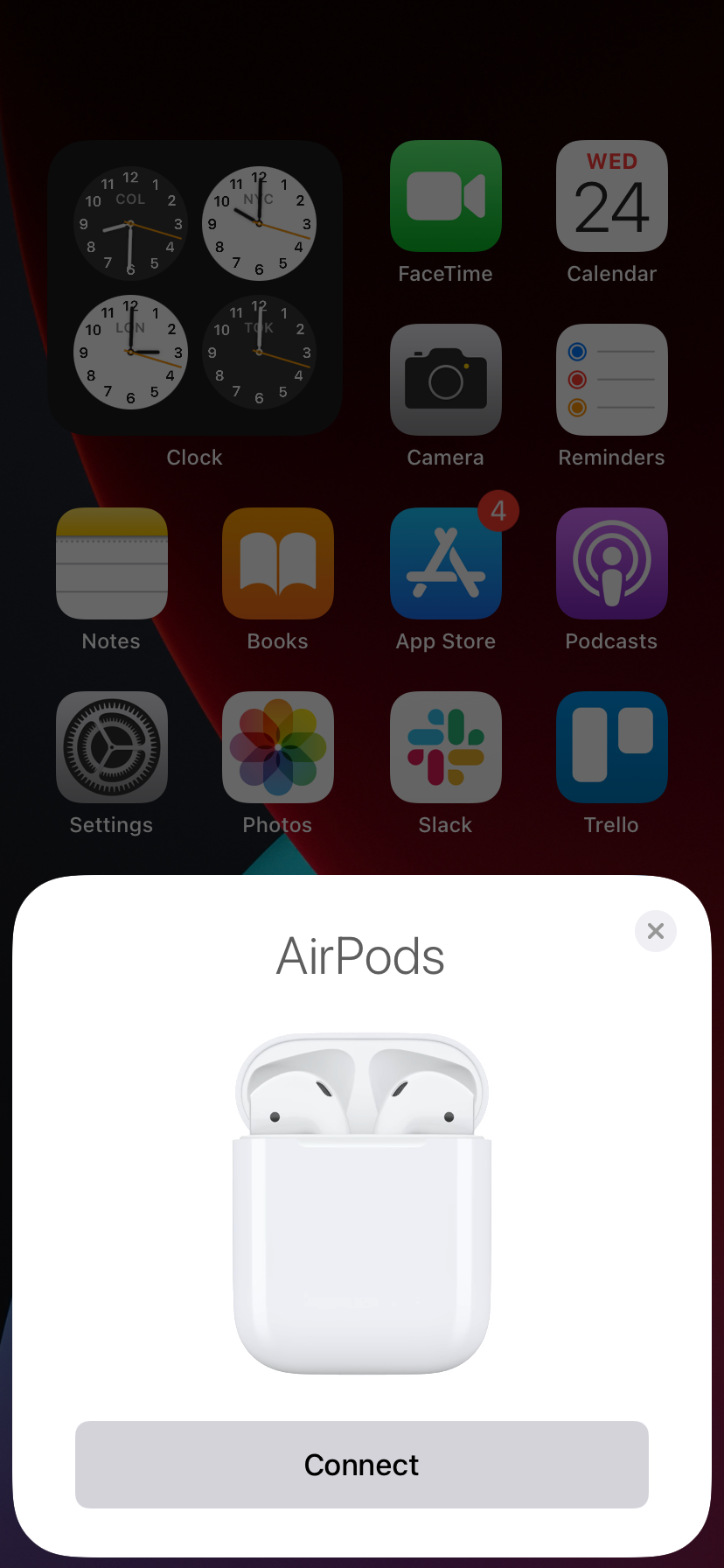The image size is (724, 1568).
Task: Open the Notes app
Action: 111,563
